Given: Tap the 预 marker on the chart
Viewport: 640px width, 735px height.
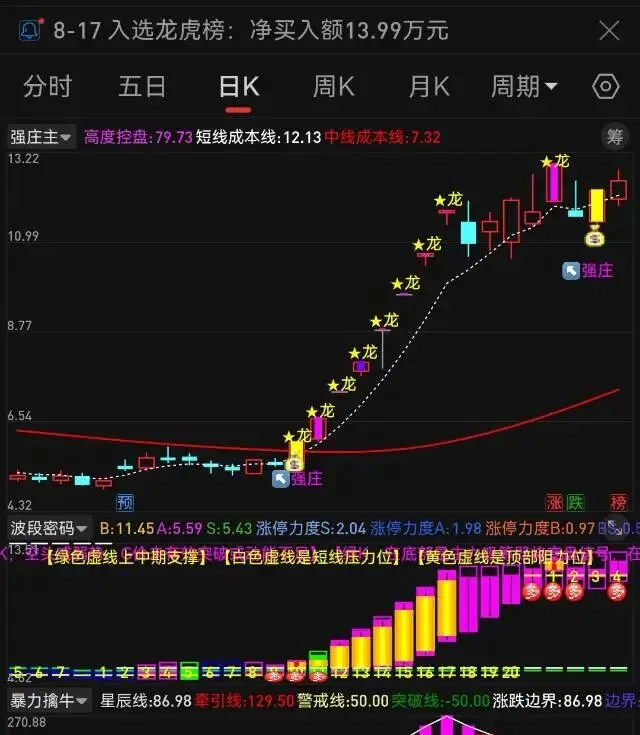Looking at the screenshot, I should pos(125,502).
